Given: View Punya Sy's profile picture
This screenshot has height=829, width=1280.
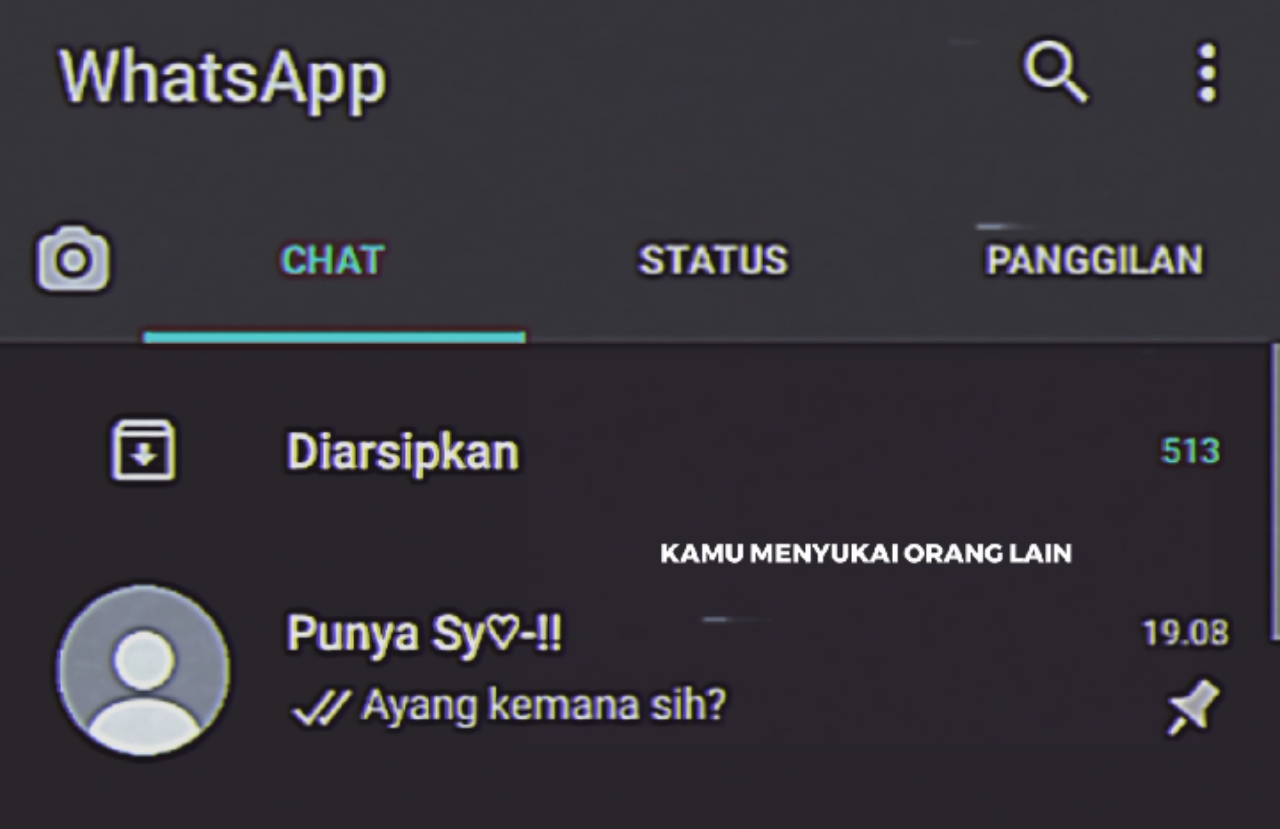Looking at the screenshot, I should click(x=144, y=670).
